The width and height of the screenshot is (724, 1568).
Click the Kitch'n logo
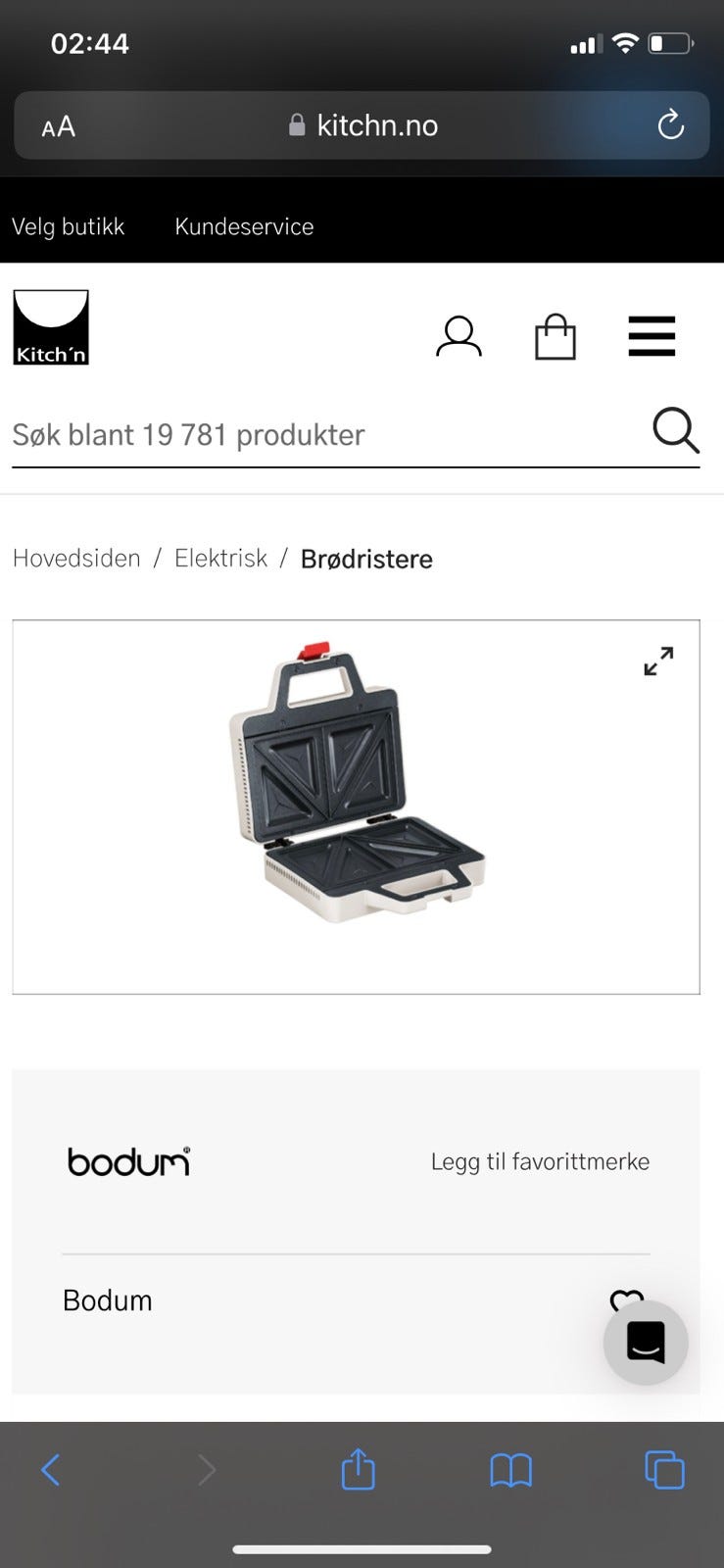pos(50,326)
